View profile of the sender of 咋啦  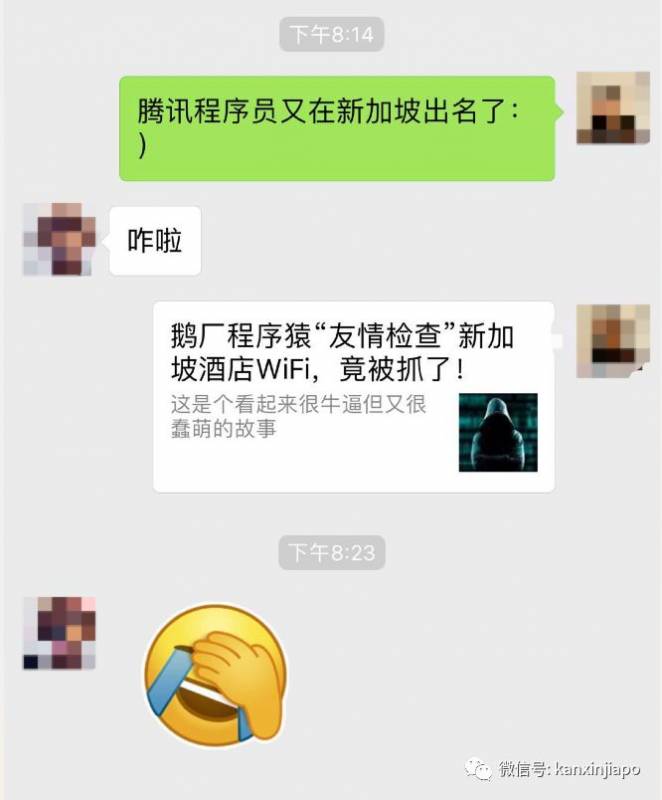tap(59, 240)
